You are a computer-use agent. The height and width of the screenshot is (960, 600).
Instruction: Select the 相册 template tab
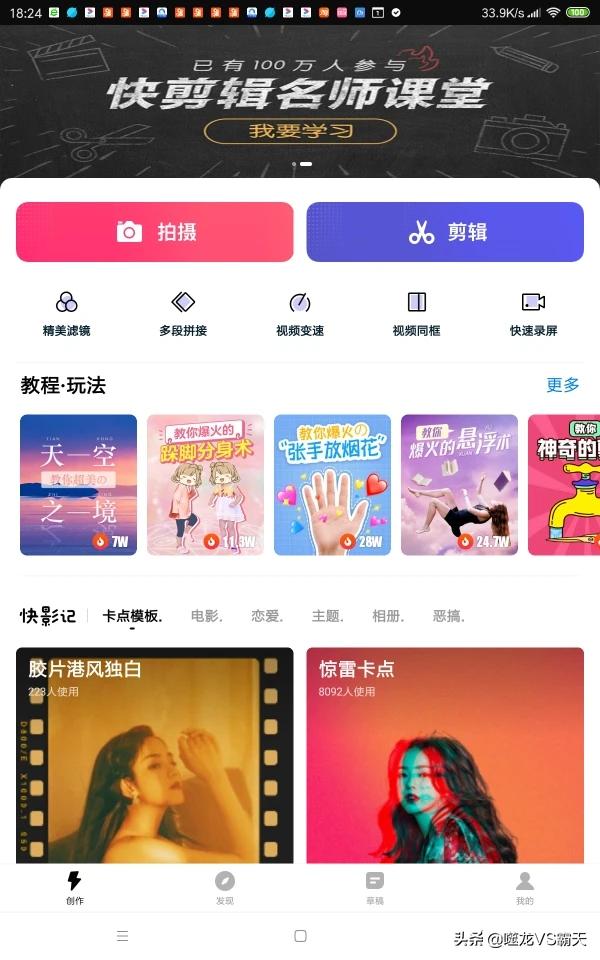[x=388, y=615]
